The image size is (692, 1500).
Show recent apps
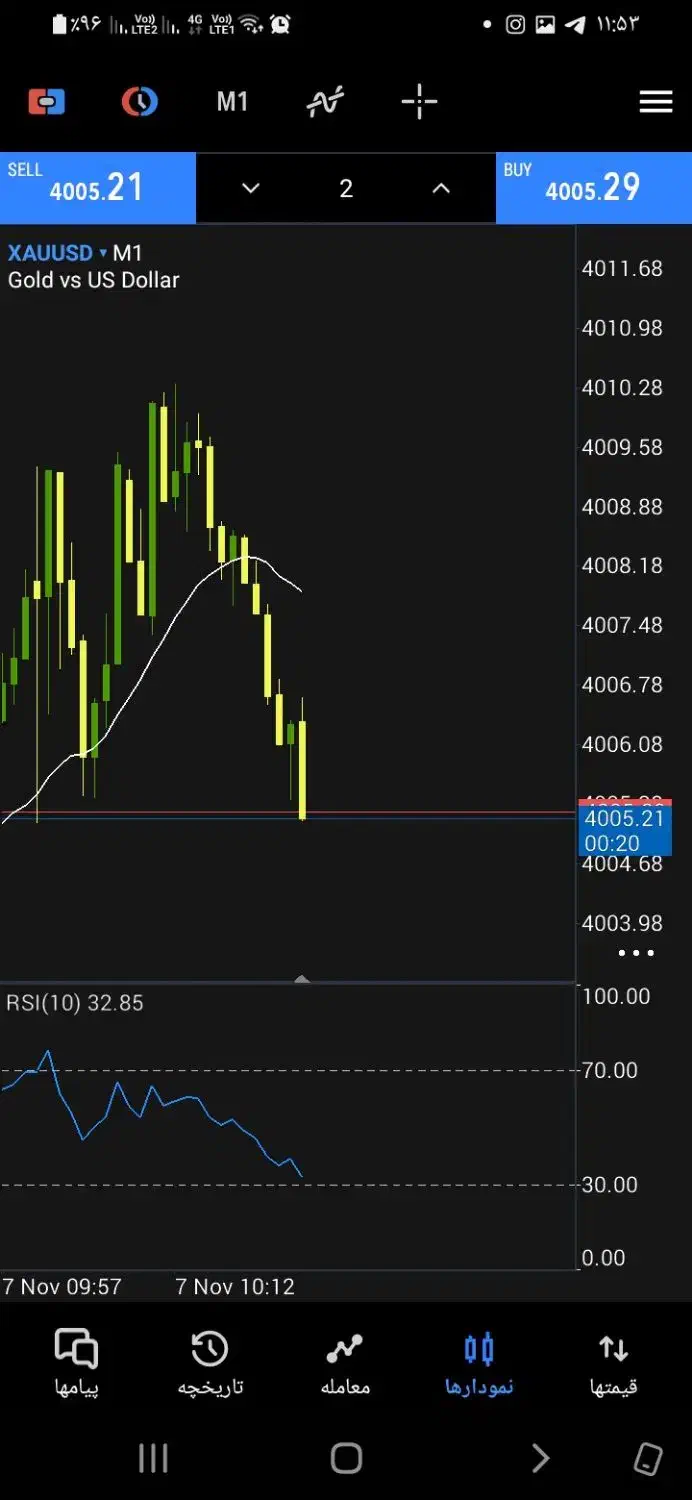[153, 1459]
